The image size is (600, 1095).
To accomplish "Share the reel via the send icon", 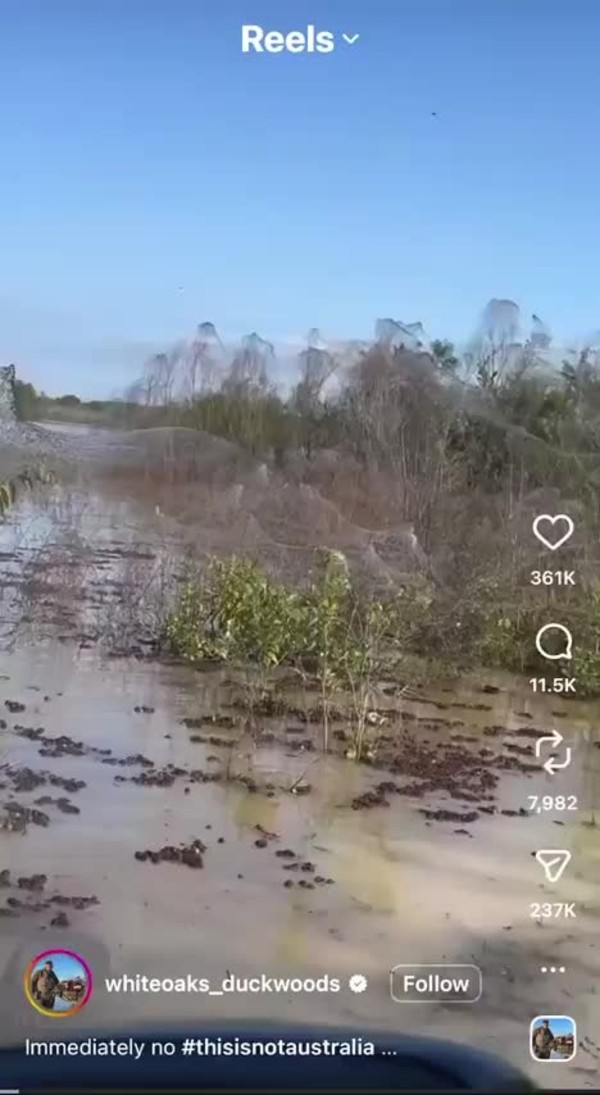I will [553, 865].
